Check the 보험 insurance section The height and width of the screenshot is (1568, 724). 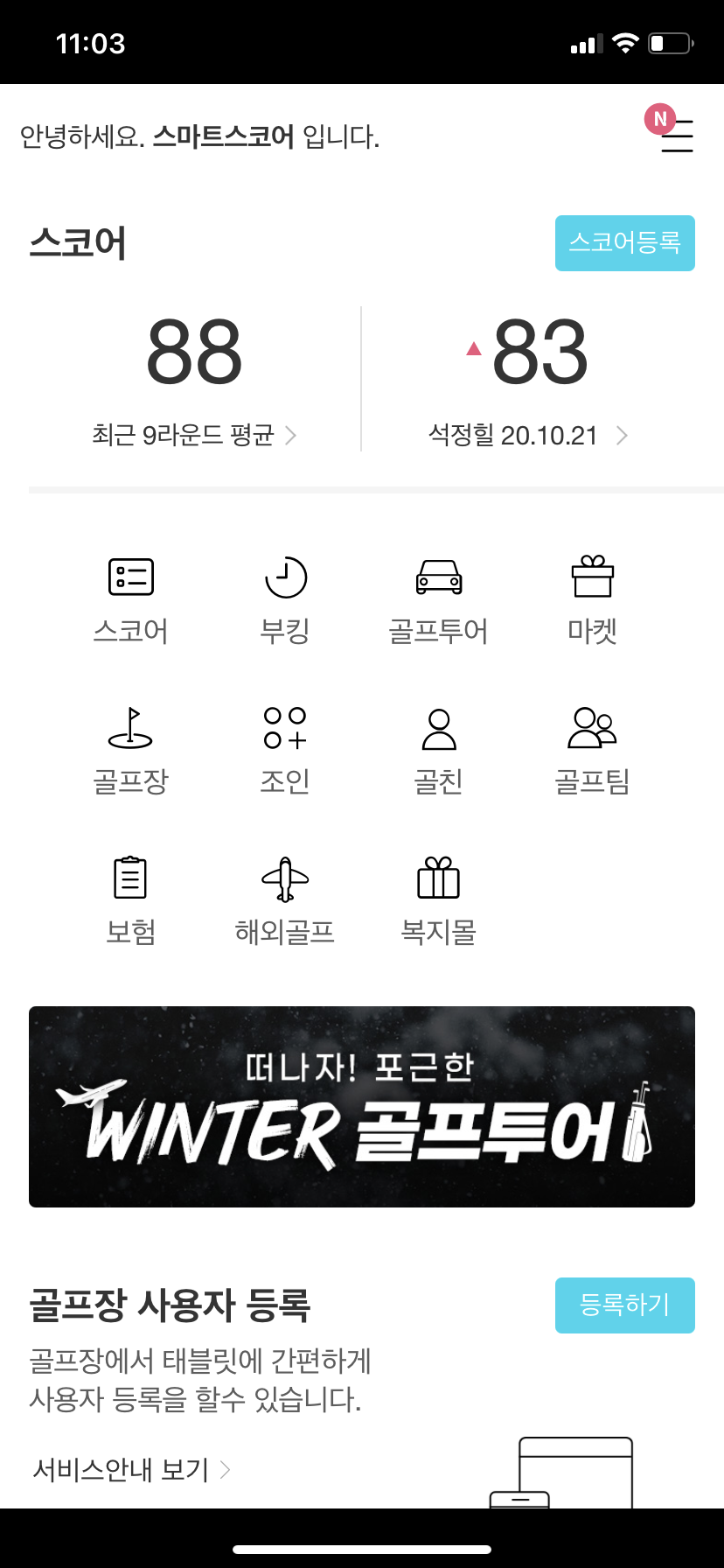131,901
